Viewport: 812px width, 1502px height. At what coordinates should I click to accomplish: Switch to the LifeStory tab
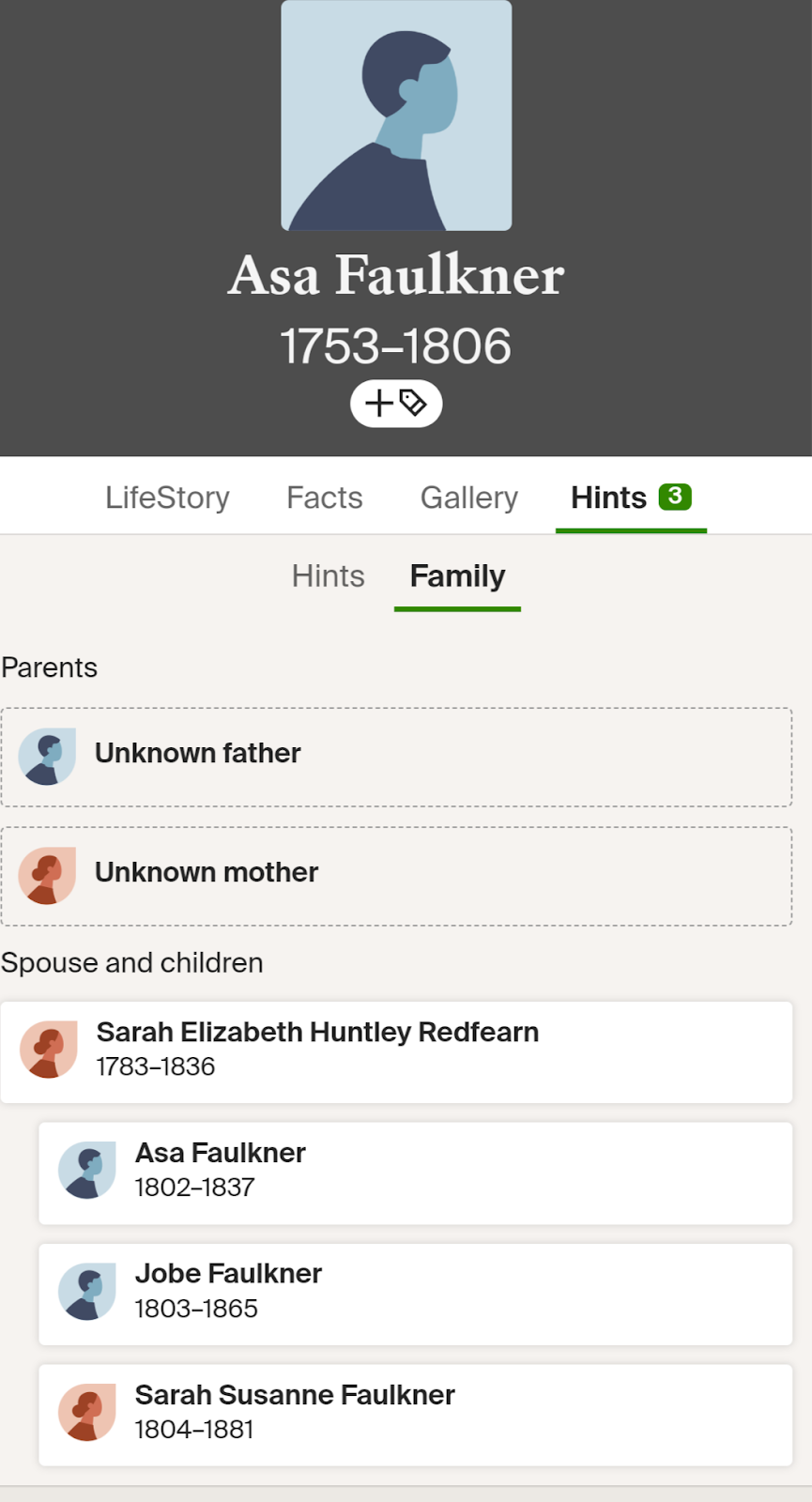point(167,498)
